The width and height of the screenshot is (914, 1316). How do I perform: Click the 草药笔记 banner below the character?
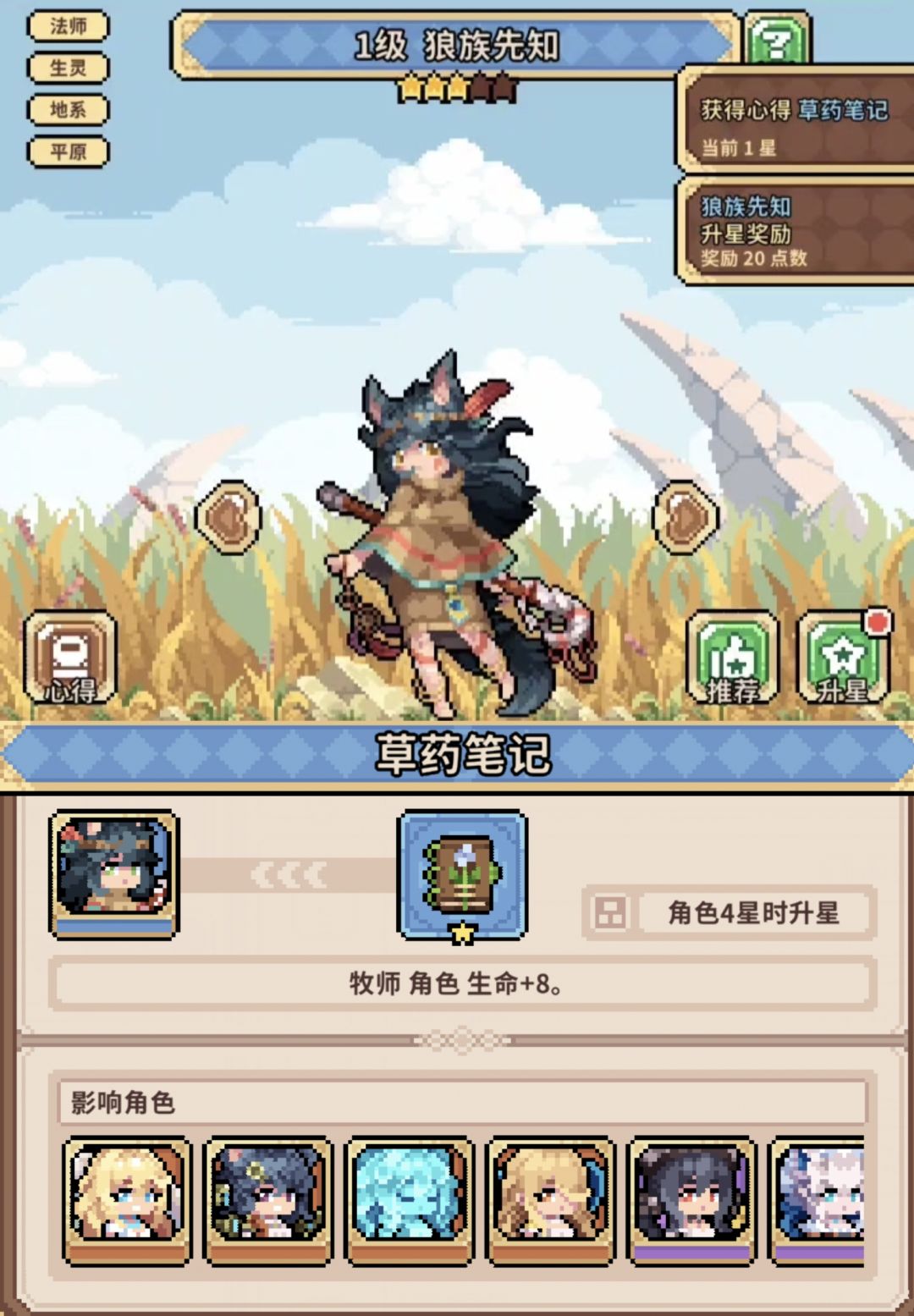(x=457, y=756)
